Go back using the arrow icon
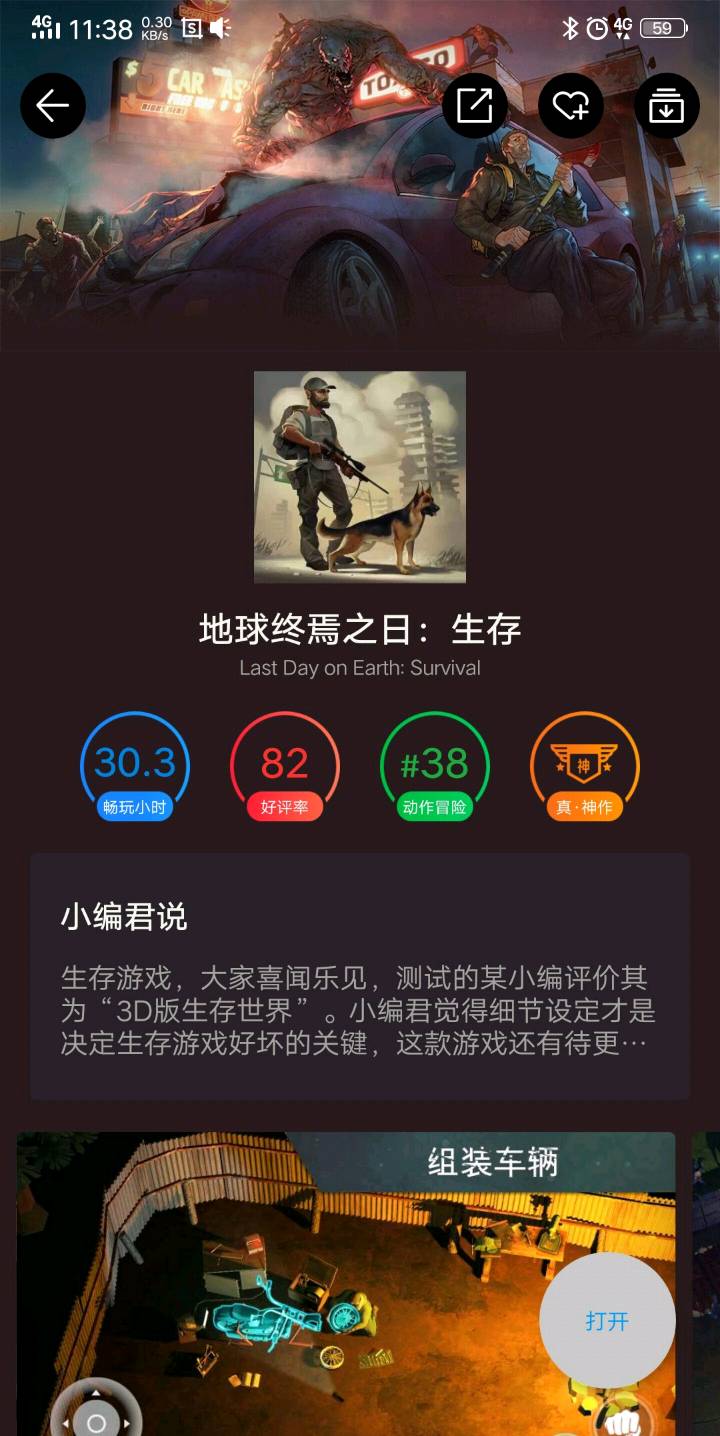720x1436 pixels. [x=53, y=105]
